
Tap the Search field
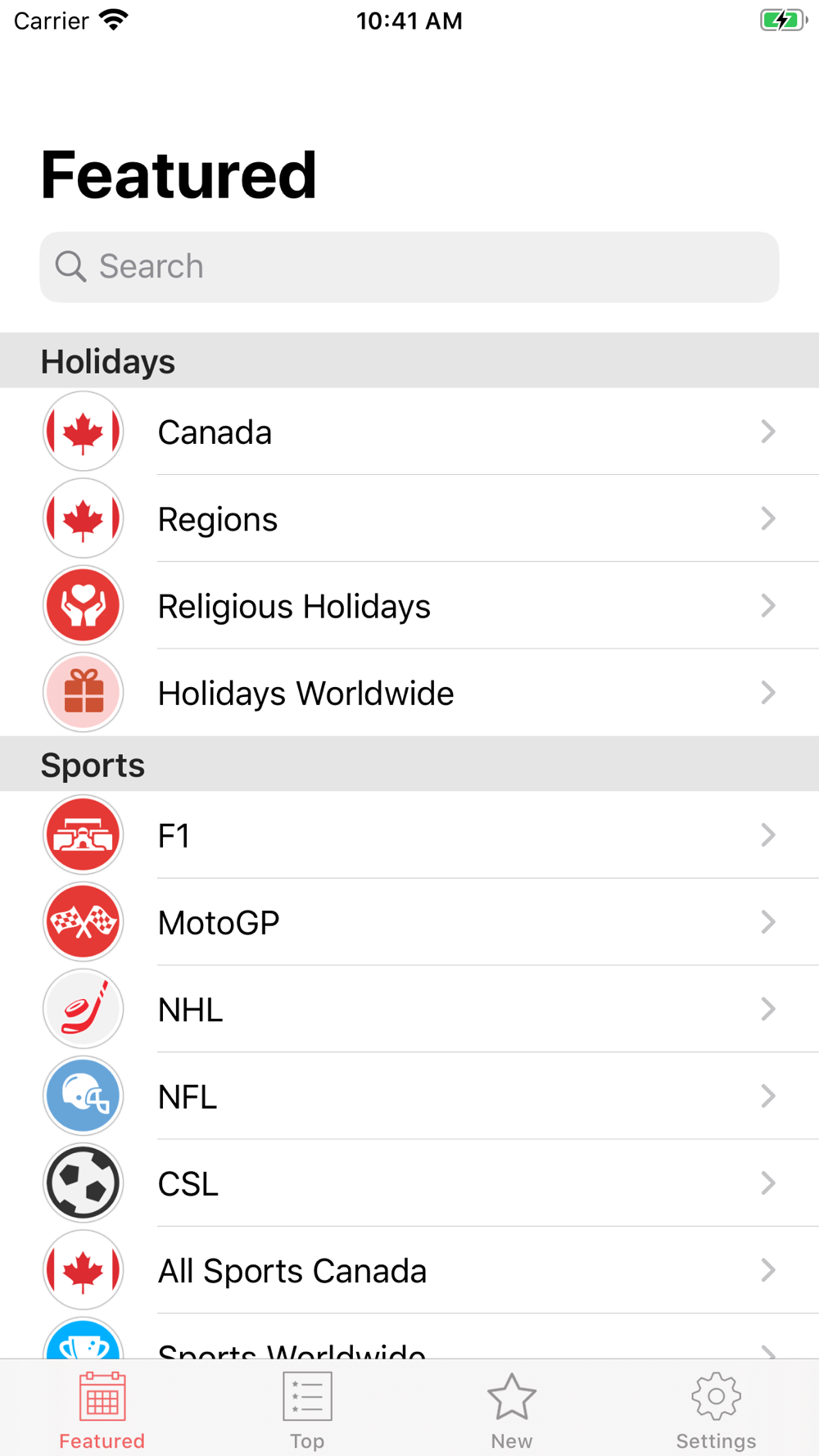click(409, 267)
